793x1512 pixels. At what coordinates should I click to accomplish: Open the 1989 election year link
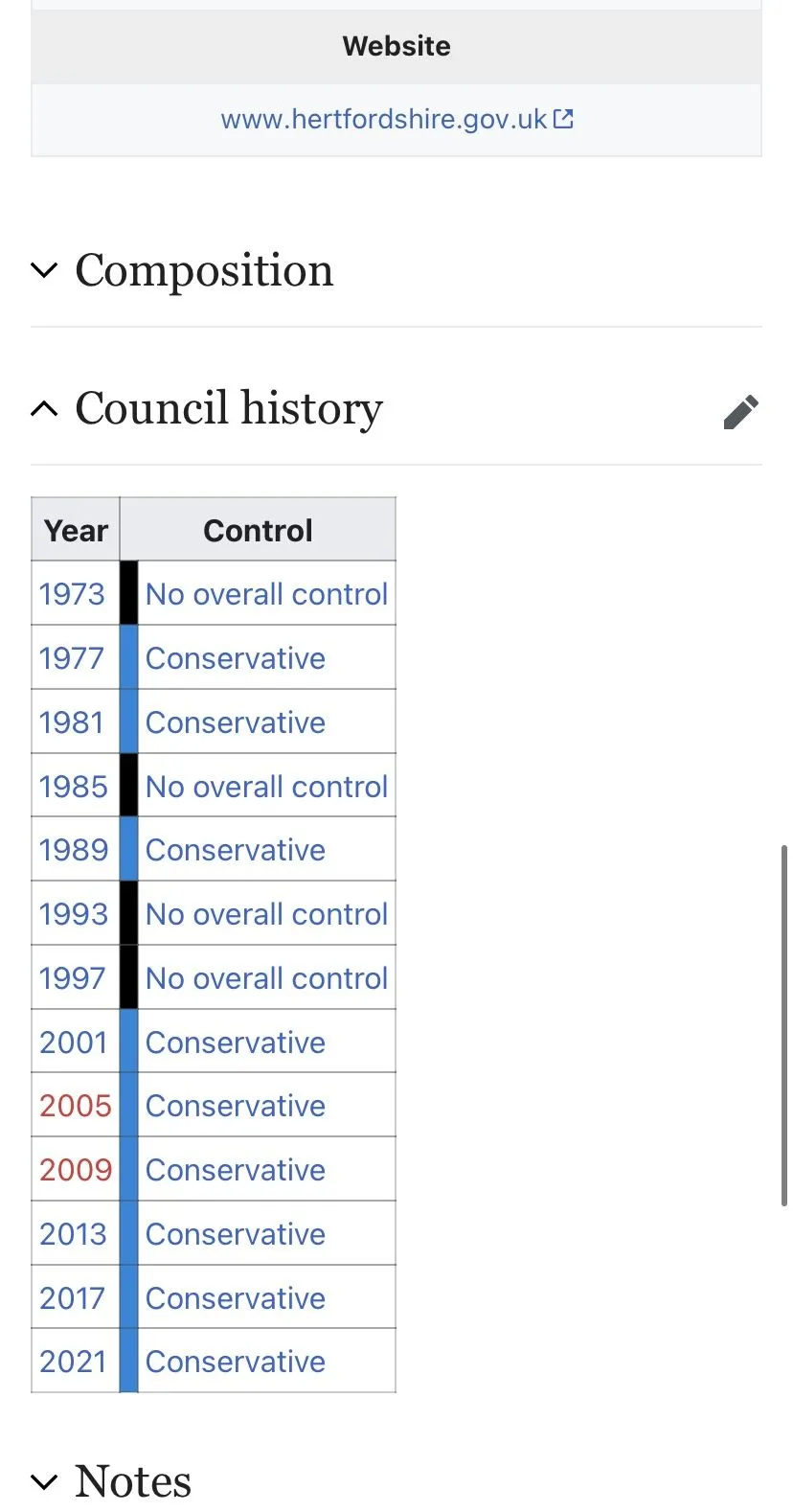coord(73,850)
